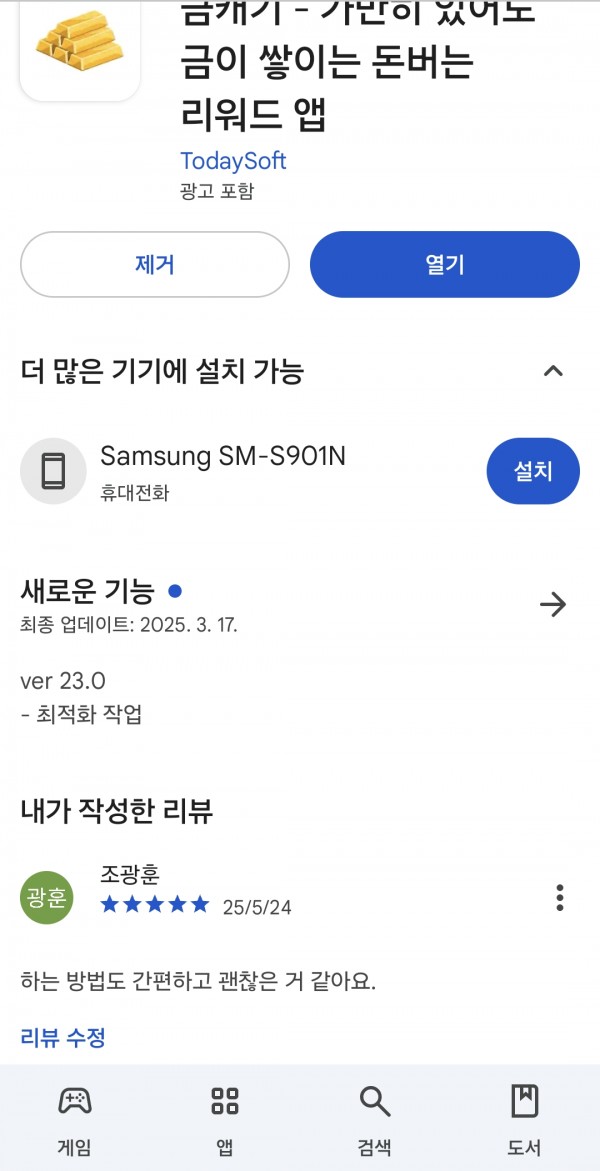Open review options menu for 조광훈
The height and width of the screenshot is (1171, 600).
click(560, 898)
